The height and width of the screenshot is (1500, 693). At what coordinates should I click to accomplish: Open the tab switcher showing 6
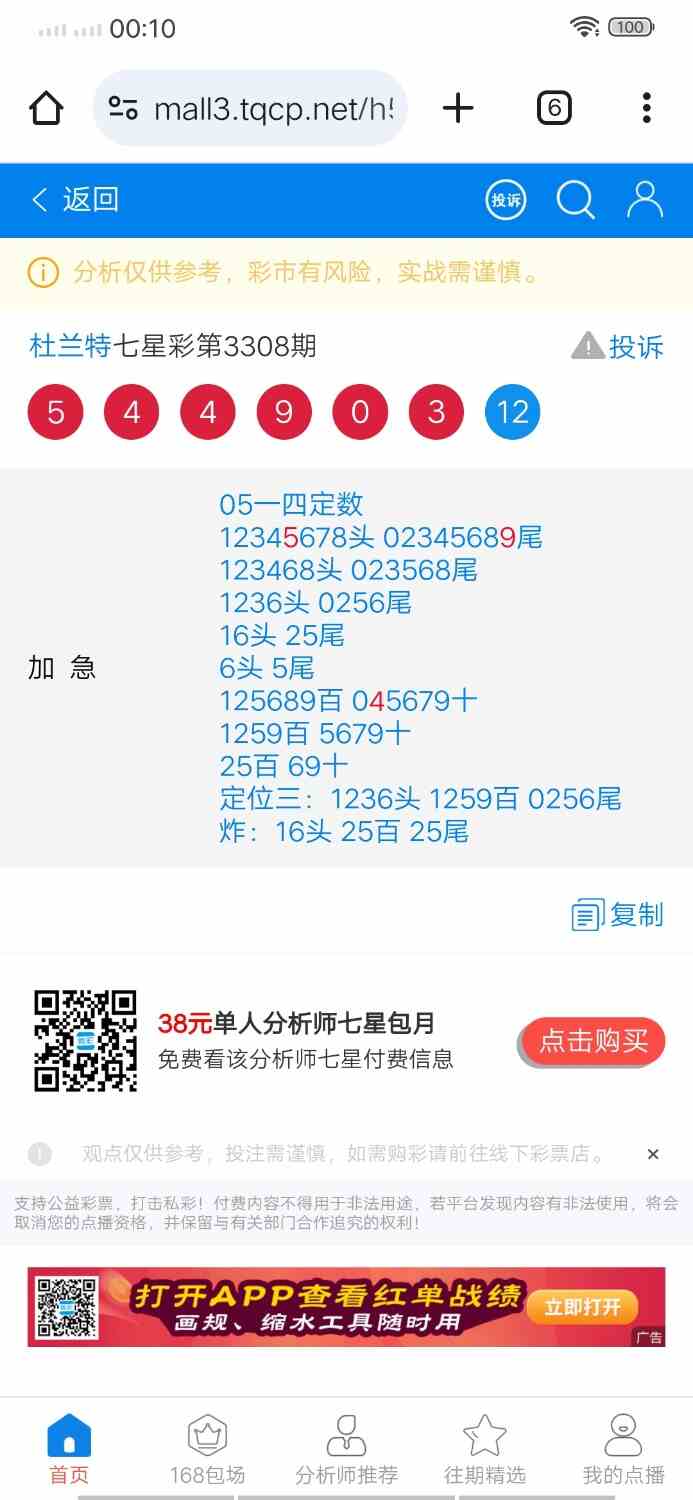tap(554, 108)
